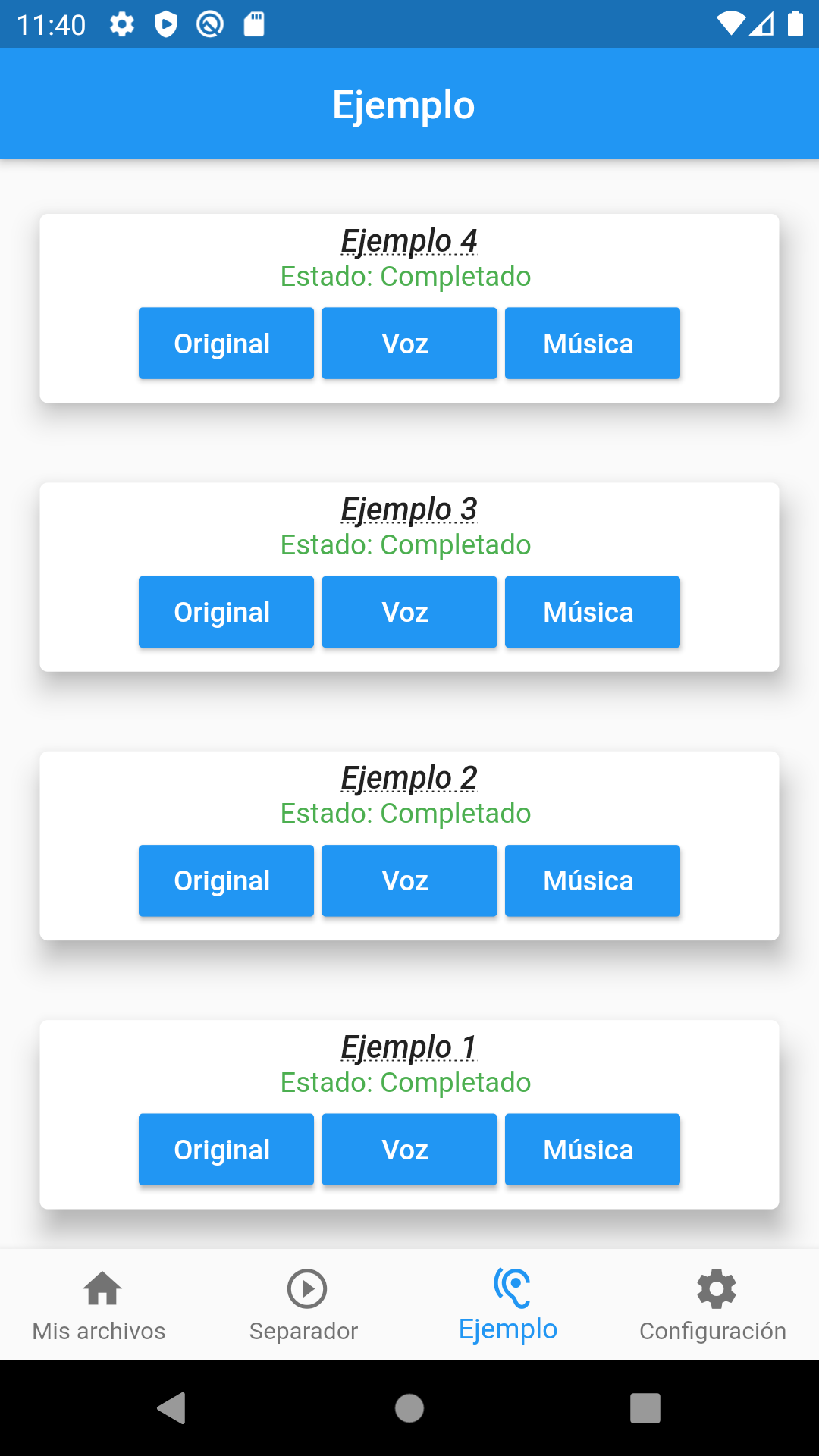This screenshot has width=819, height=1456.
Task: Play Original for Ejemplo 1
Action: pyautogui.click(x=225, y=1150)
